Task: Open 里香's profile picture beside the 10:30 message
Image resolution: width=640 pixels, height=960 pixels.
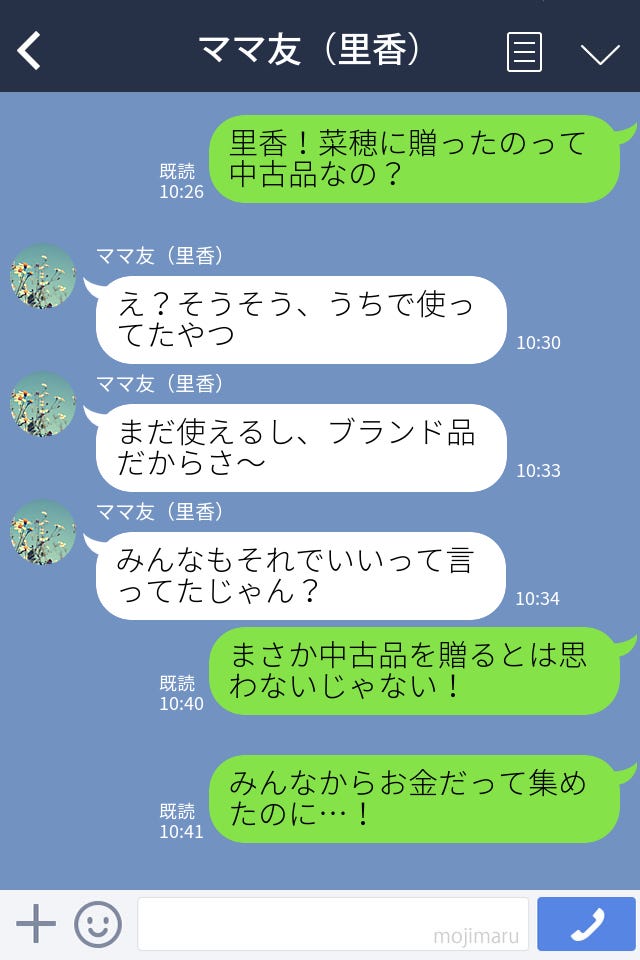Action: [x=43, y=277]
